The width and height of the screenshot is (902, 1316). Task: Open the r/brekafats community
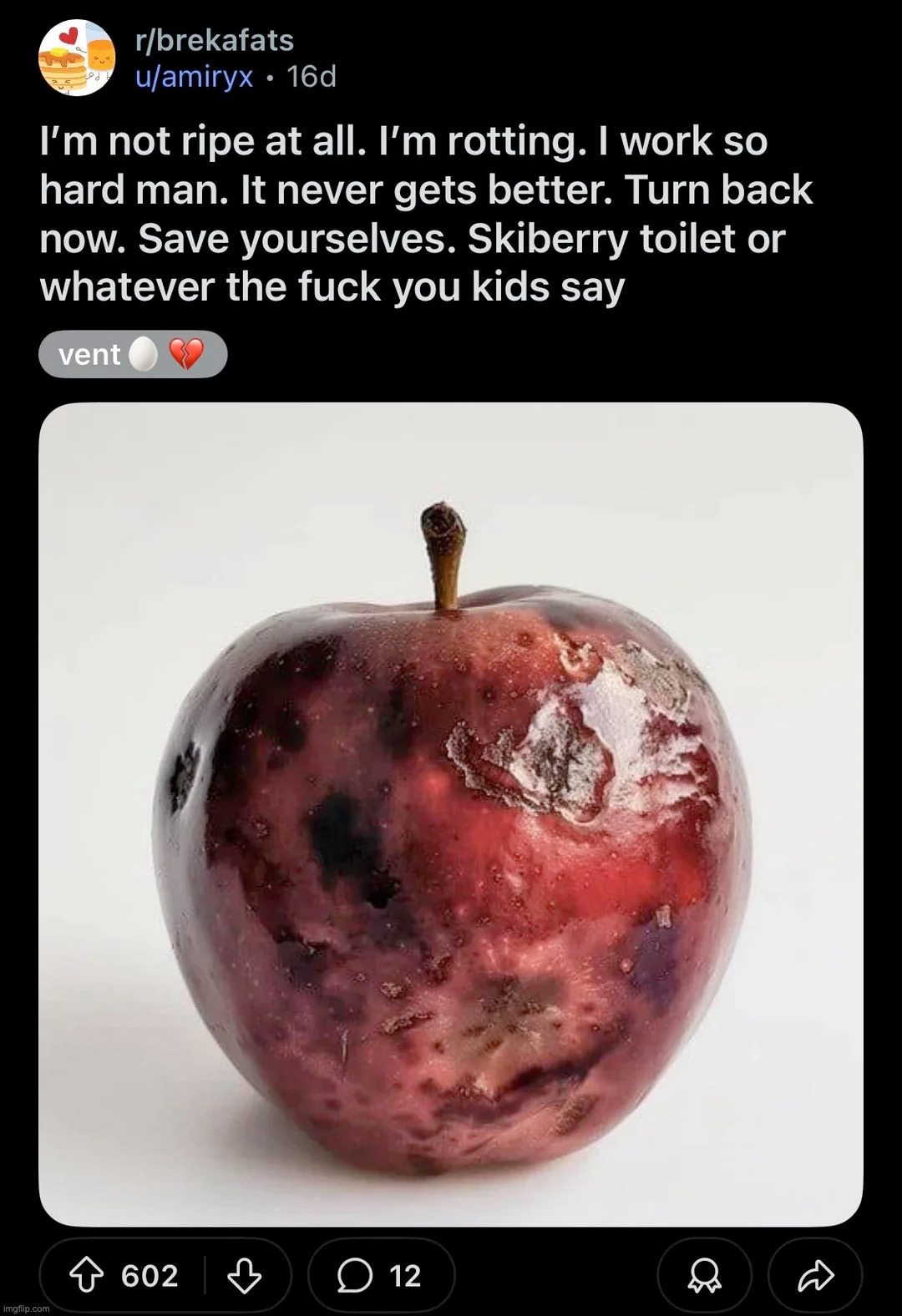(x=215, y=40)
